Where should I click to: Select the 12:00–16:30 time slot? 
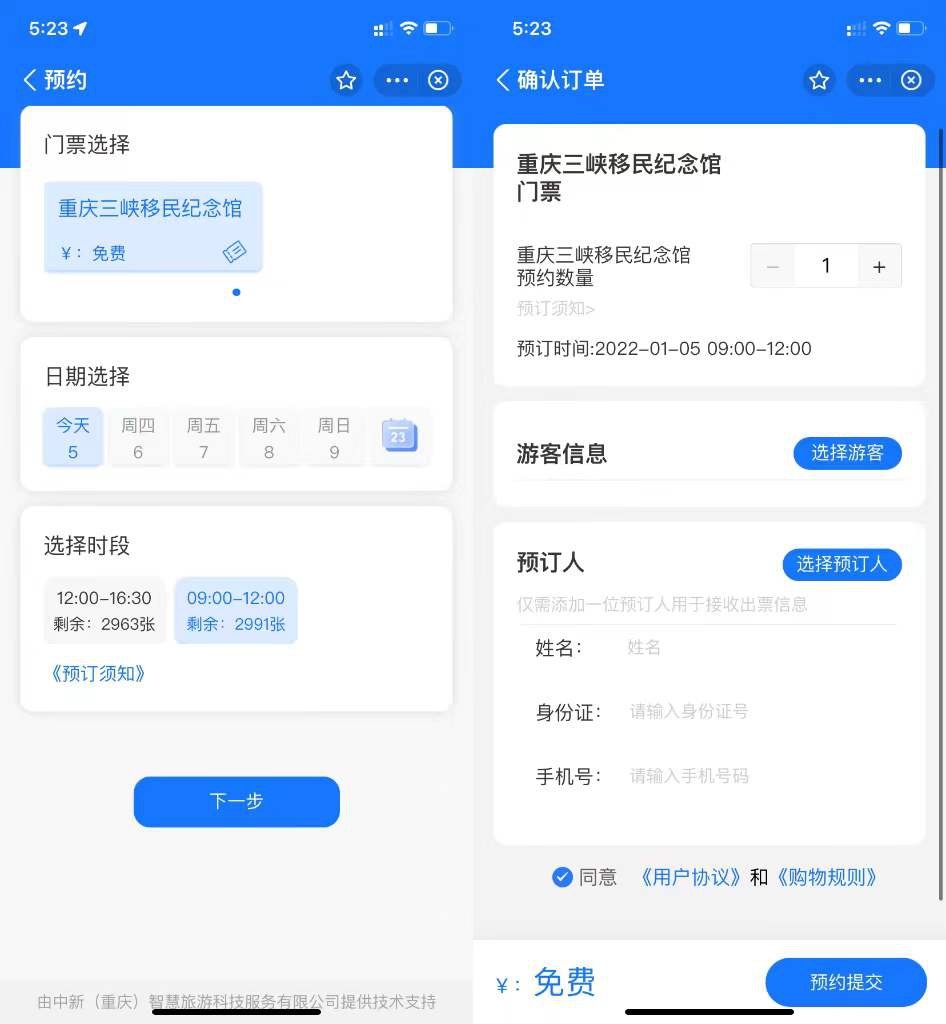[104, 610]
